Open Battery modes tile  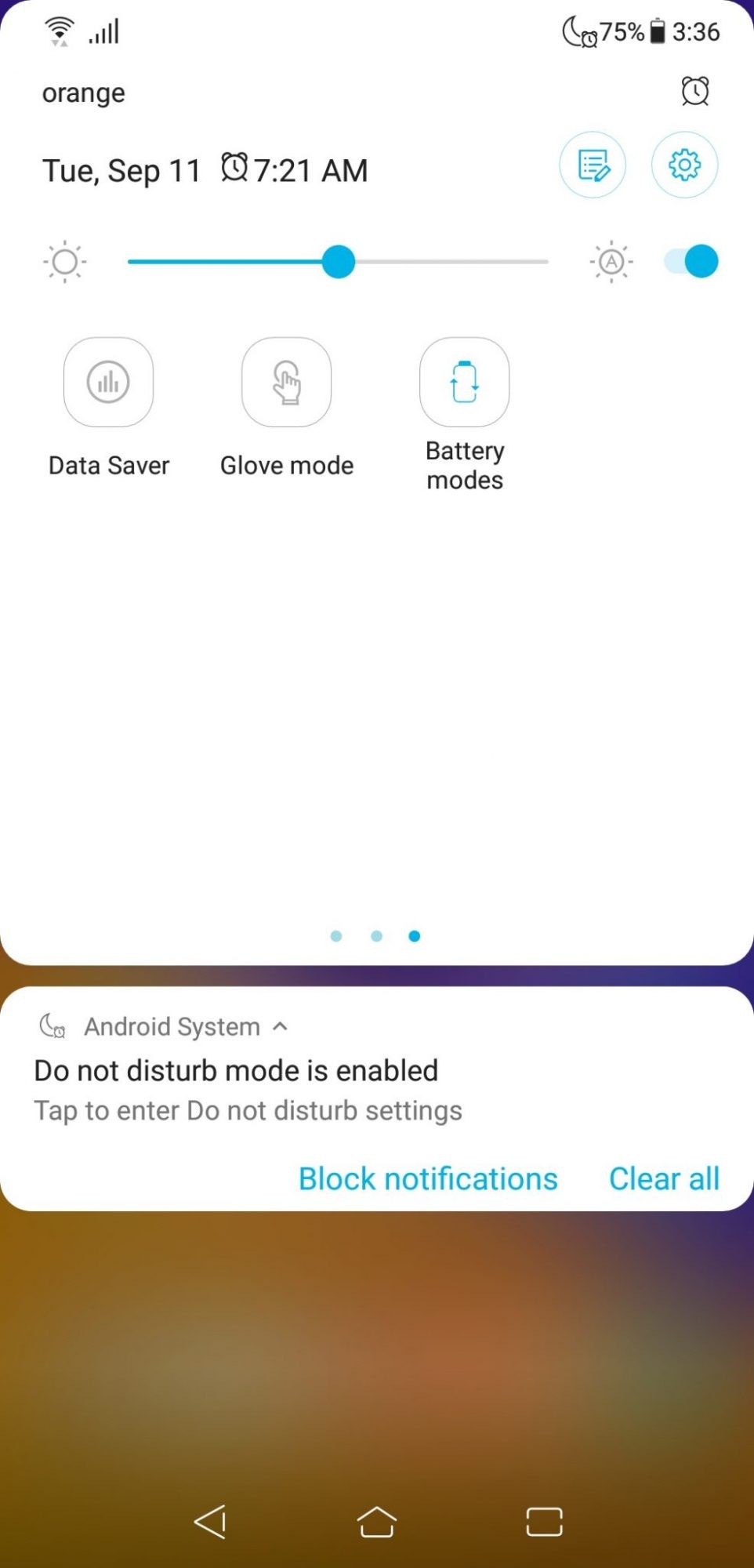click(464, 383)
